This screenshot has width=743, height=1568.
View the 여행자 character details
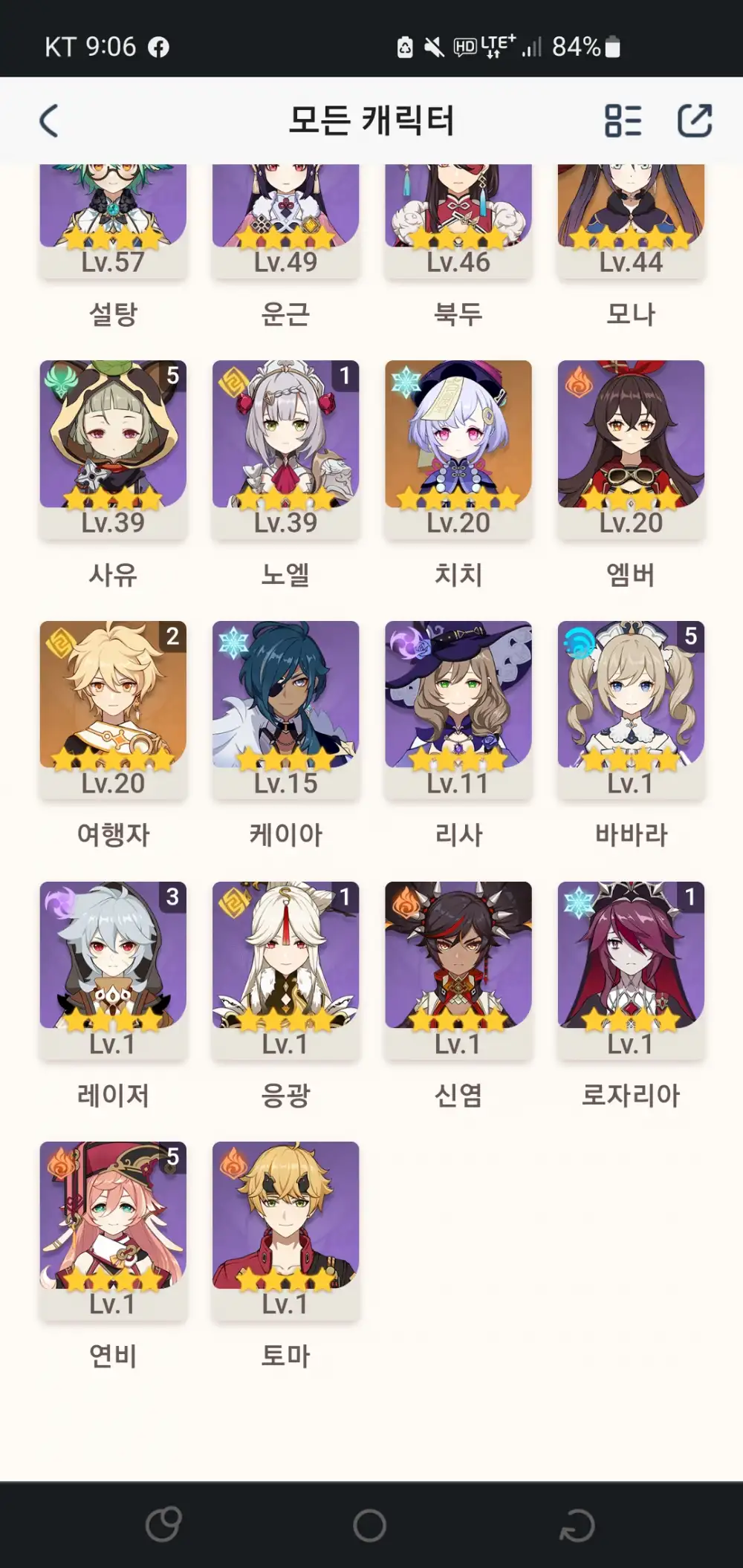[113, 709]
